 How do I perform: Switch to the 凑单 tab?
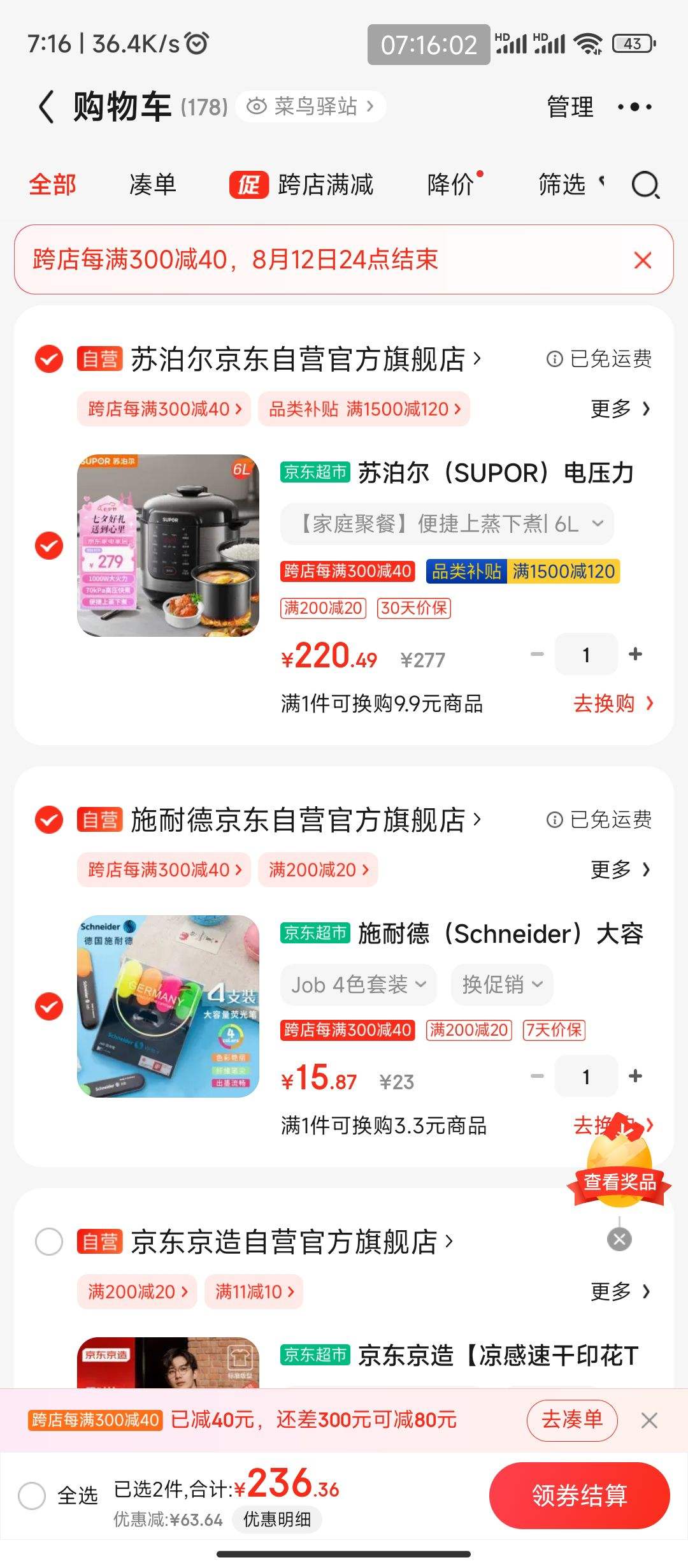[152, 185]
